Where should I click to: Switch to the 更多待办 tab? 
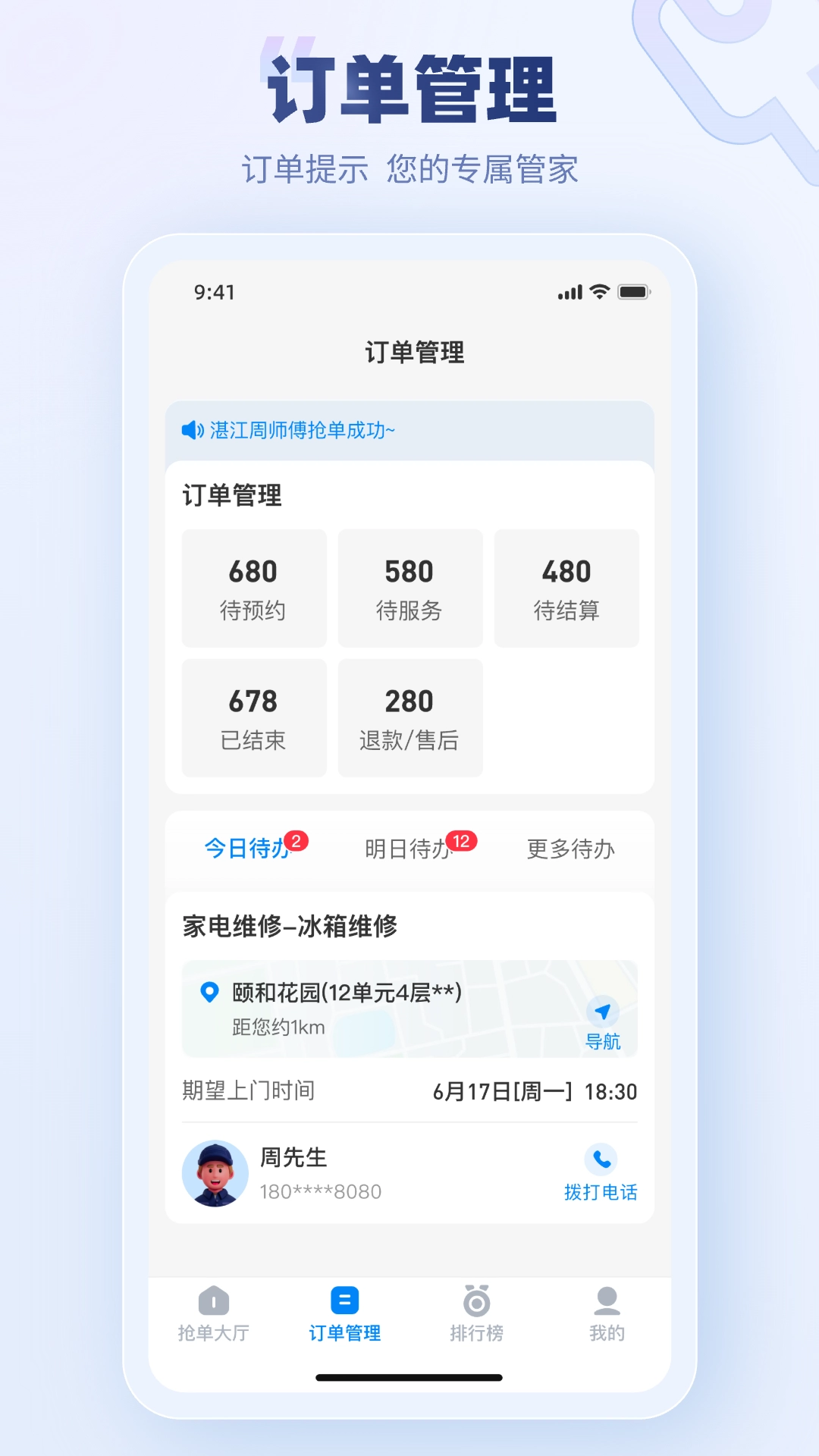[571, 849]
